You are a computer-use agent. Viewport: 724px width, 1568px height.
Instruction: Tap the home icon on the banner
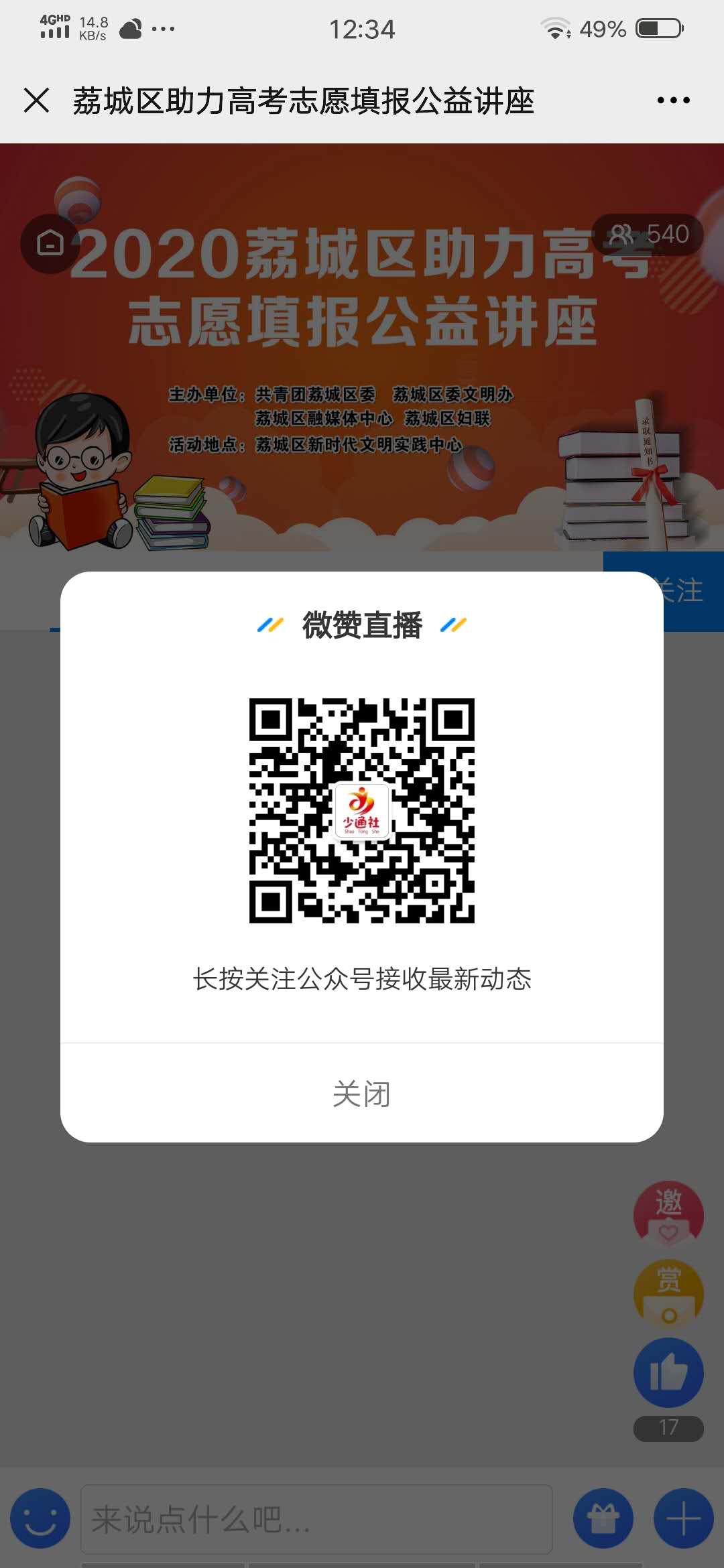click(x=50, y=243)
